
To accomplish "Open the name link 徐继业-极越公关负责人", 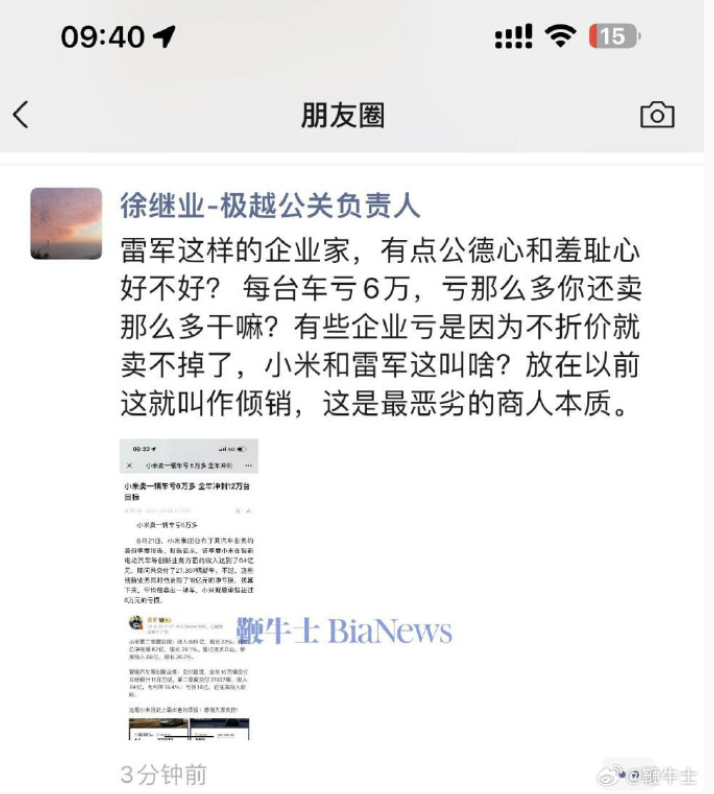I will [x=270, y=206].
